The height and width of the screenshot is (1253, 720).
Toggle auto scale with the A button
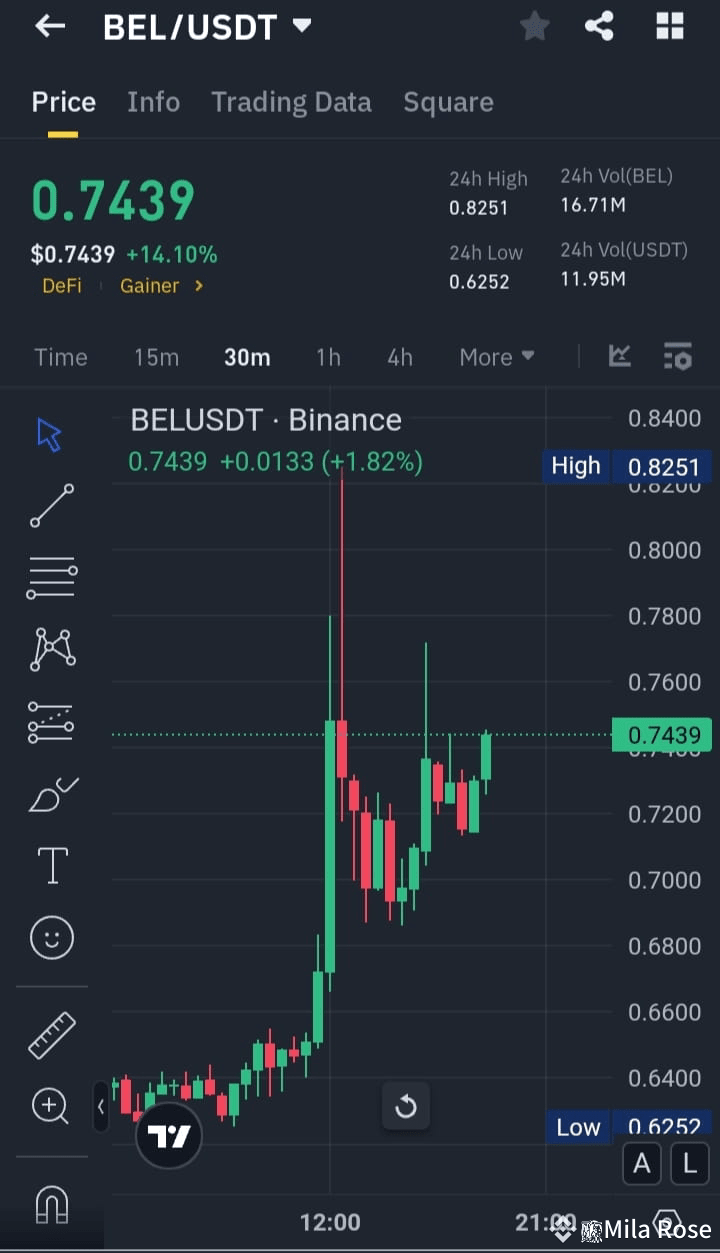coord(642,1163)
